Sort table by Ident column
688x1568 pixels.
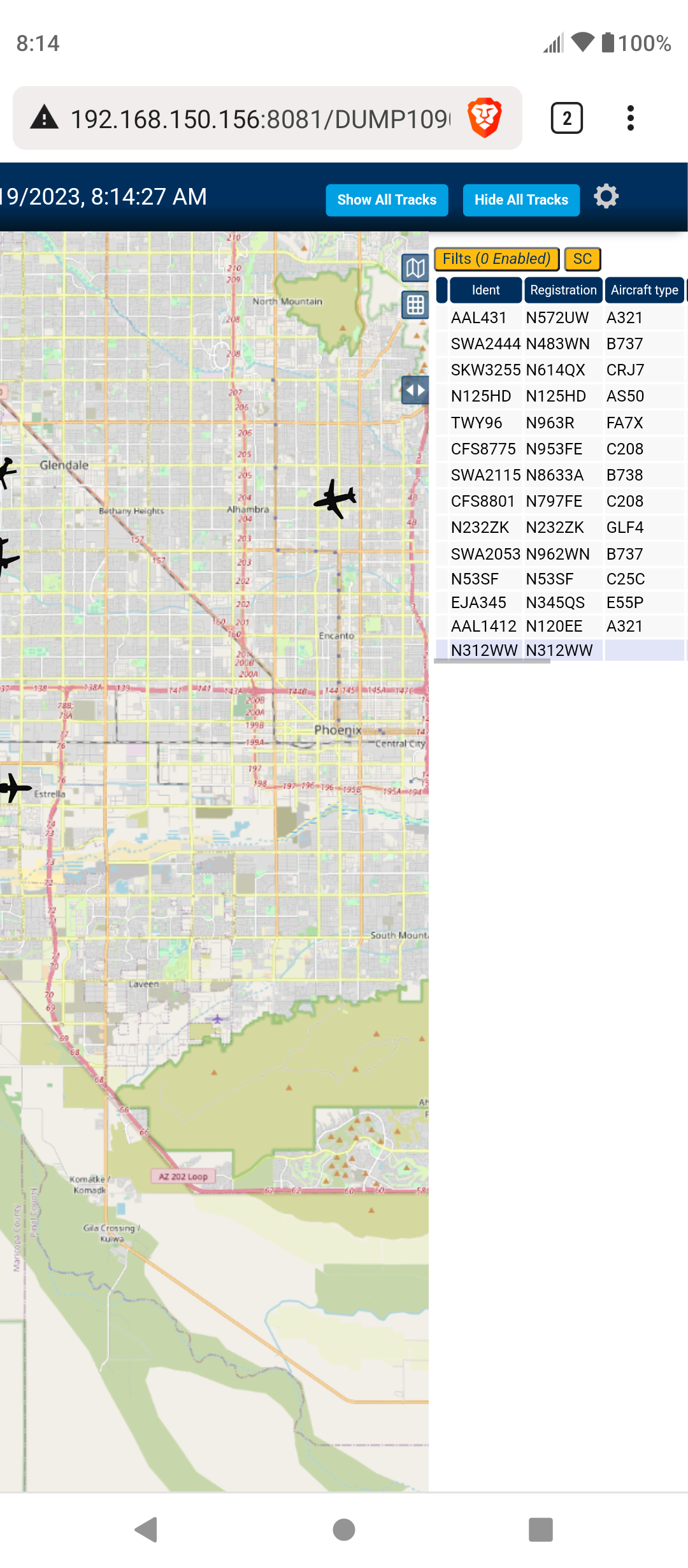click(x=485, y=290)
